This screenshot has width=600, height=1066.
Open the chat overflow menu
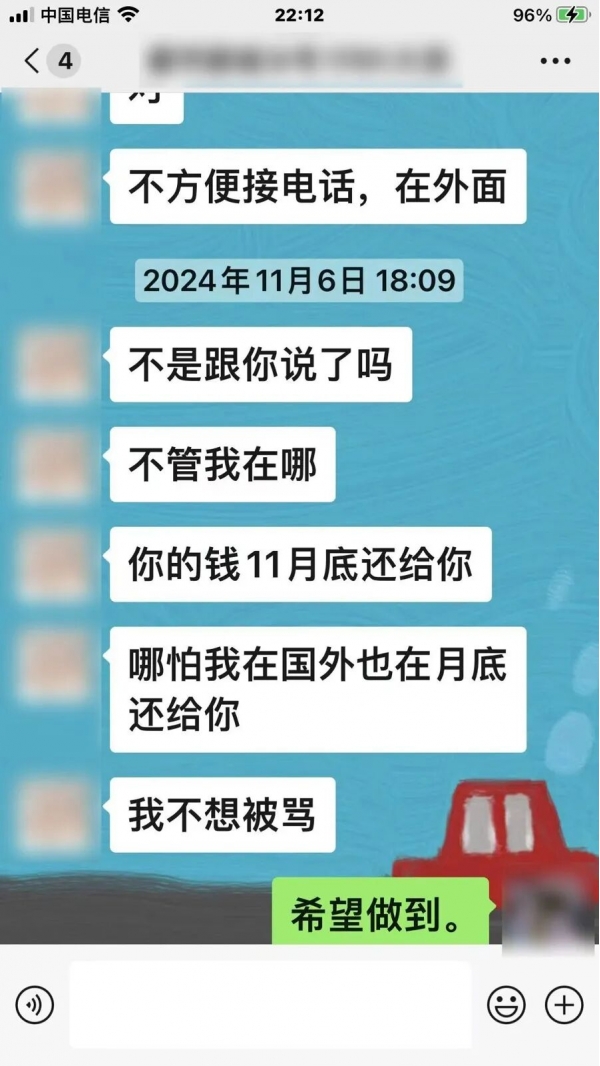point(555,61)
